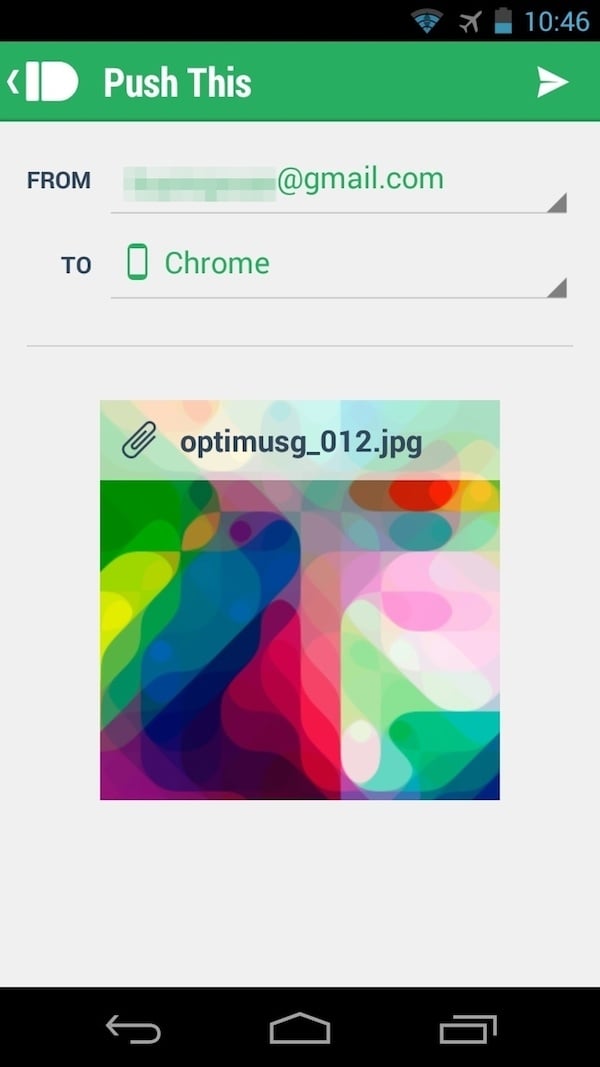600x1067 pixels.
Task: Open the attached optimusg_012.jpg image
Action: 300,600
